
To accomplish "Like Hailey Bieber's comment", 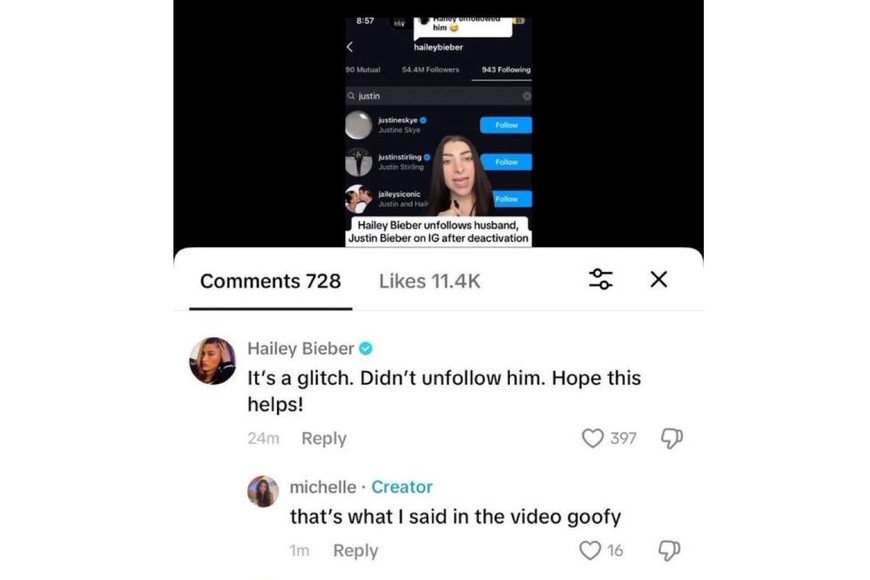I will point(593,438).
